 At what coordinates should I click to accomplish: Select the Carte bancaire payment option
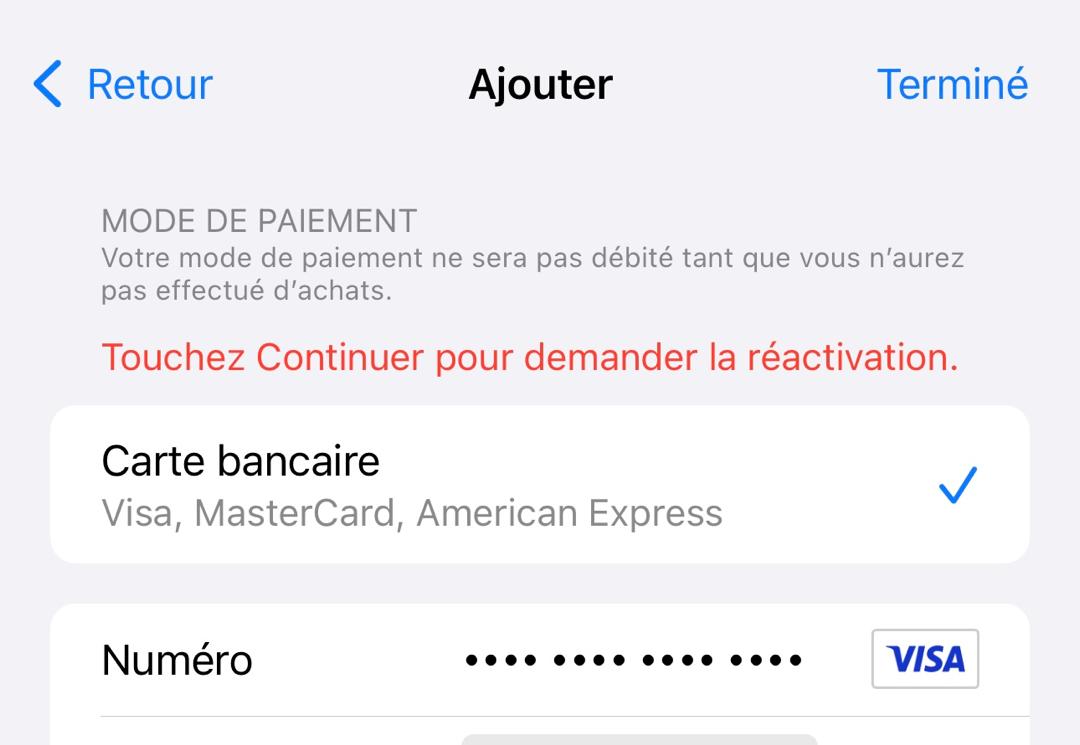(540, 485)
